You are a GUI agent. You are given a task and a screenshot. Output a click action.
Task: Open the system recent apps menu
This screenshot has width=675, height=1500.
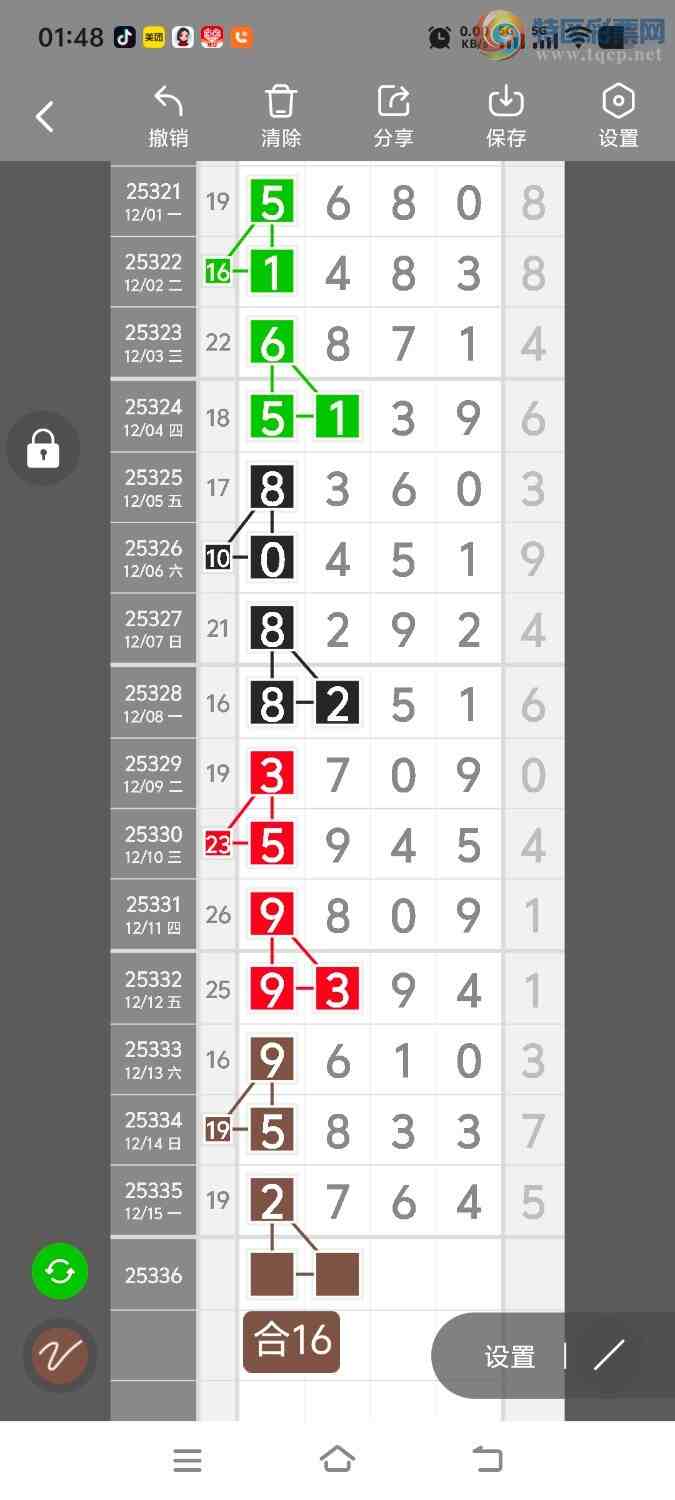(x=187, y=1460)
